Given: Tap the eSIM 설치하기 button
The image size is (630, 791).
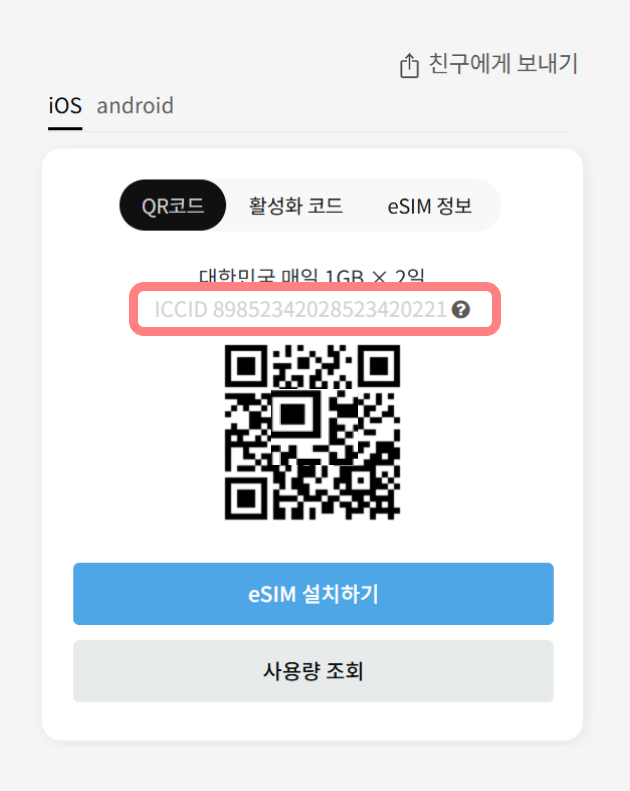Looking at the screenshot, I should coord(313,594).
